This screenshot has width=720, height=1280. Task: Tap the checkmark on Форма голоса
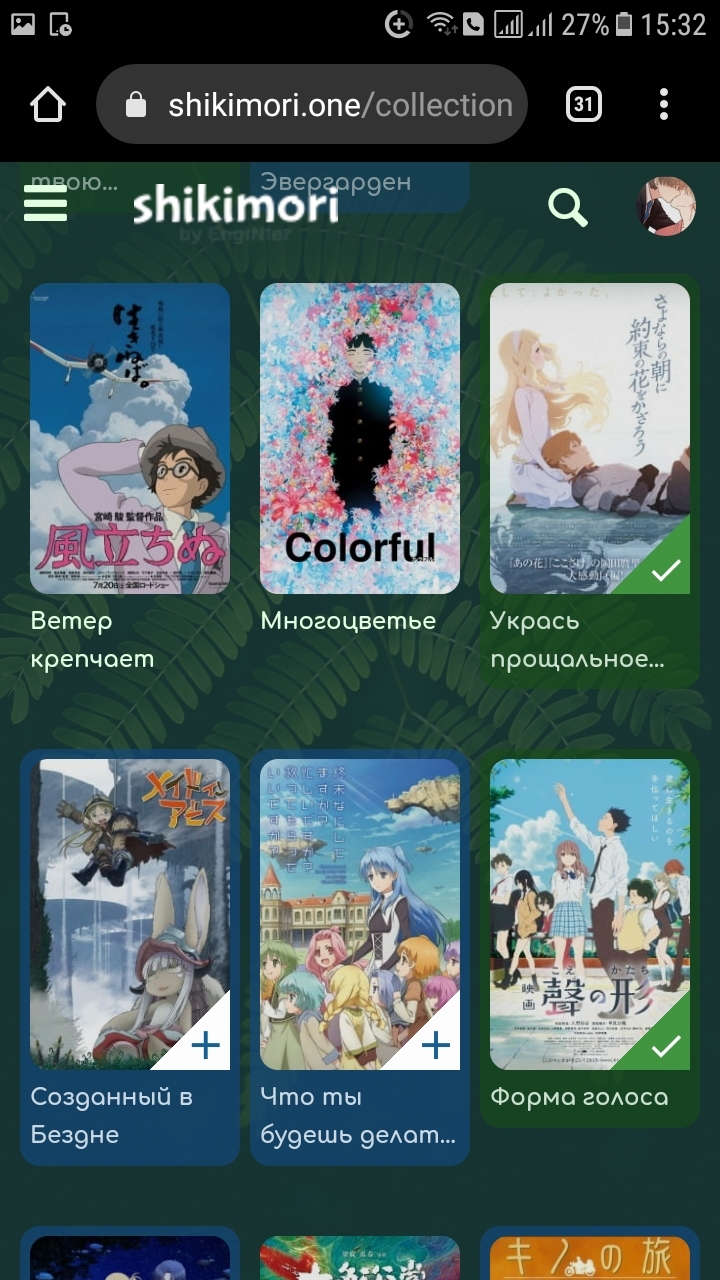666,1046
